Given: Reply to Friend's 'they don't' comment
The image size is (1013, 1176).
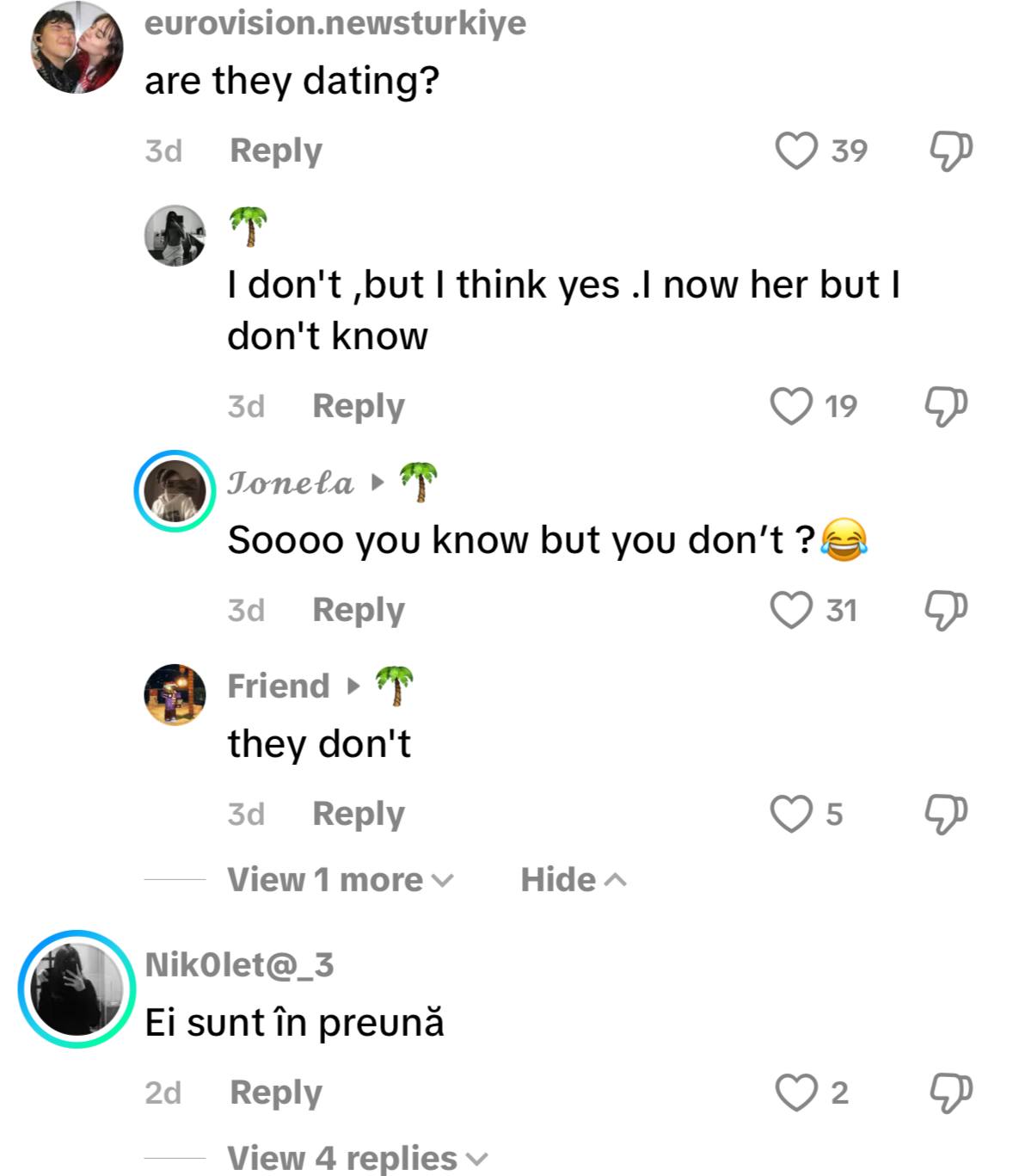Looking at the screenshot, I should click(358, 814).
